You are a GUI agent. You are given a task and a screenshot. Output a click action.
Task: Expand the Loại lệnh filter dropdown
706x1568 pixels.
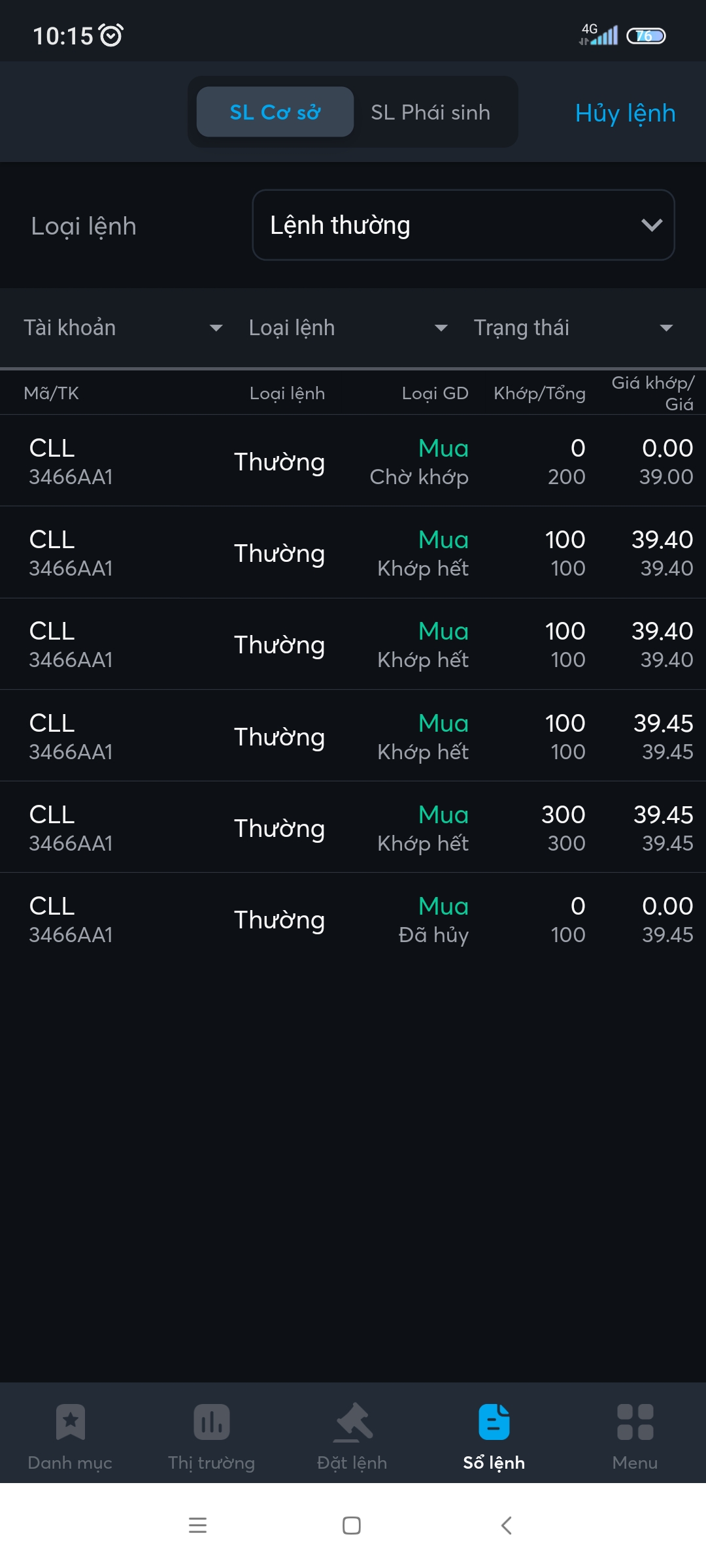(x=348, y=328)
